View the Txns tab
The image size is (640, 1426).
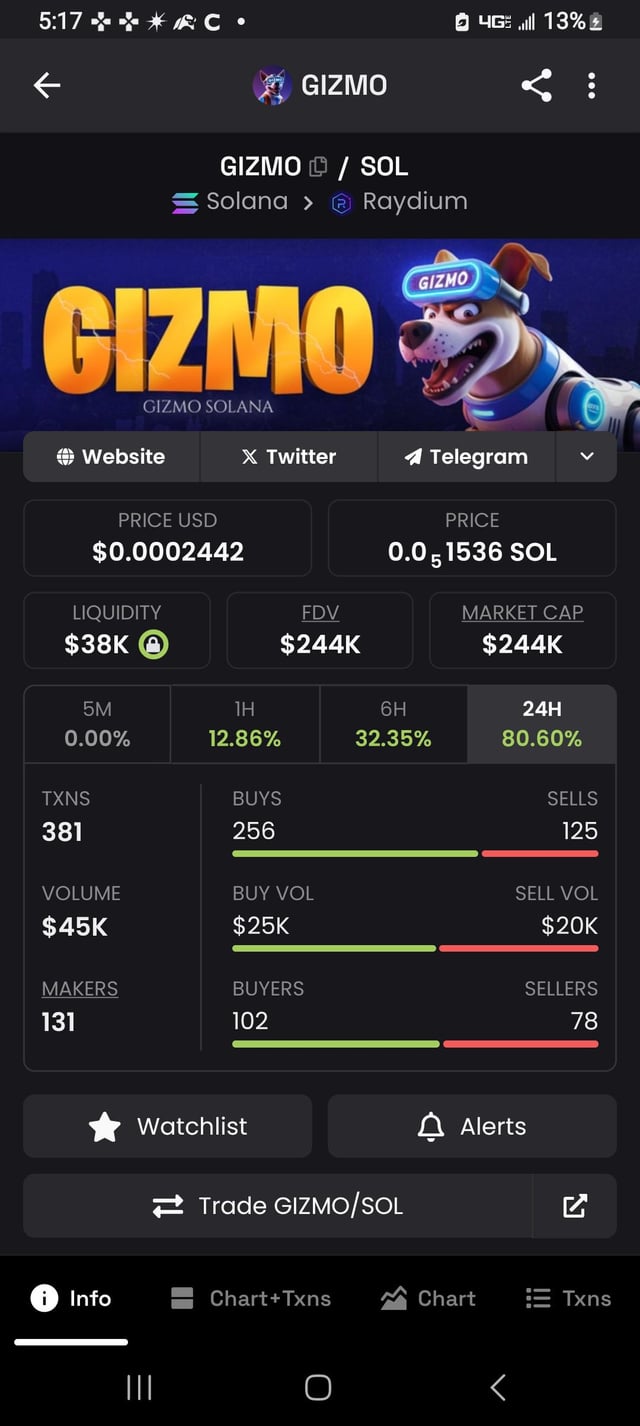coord(568,1298)
